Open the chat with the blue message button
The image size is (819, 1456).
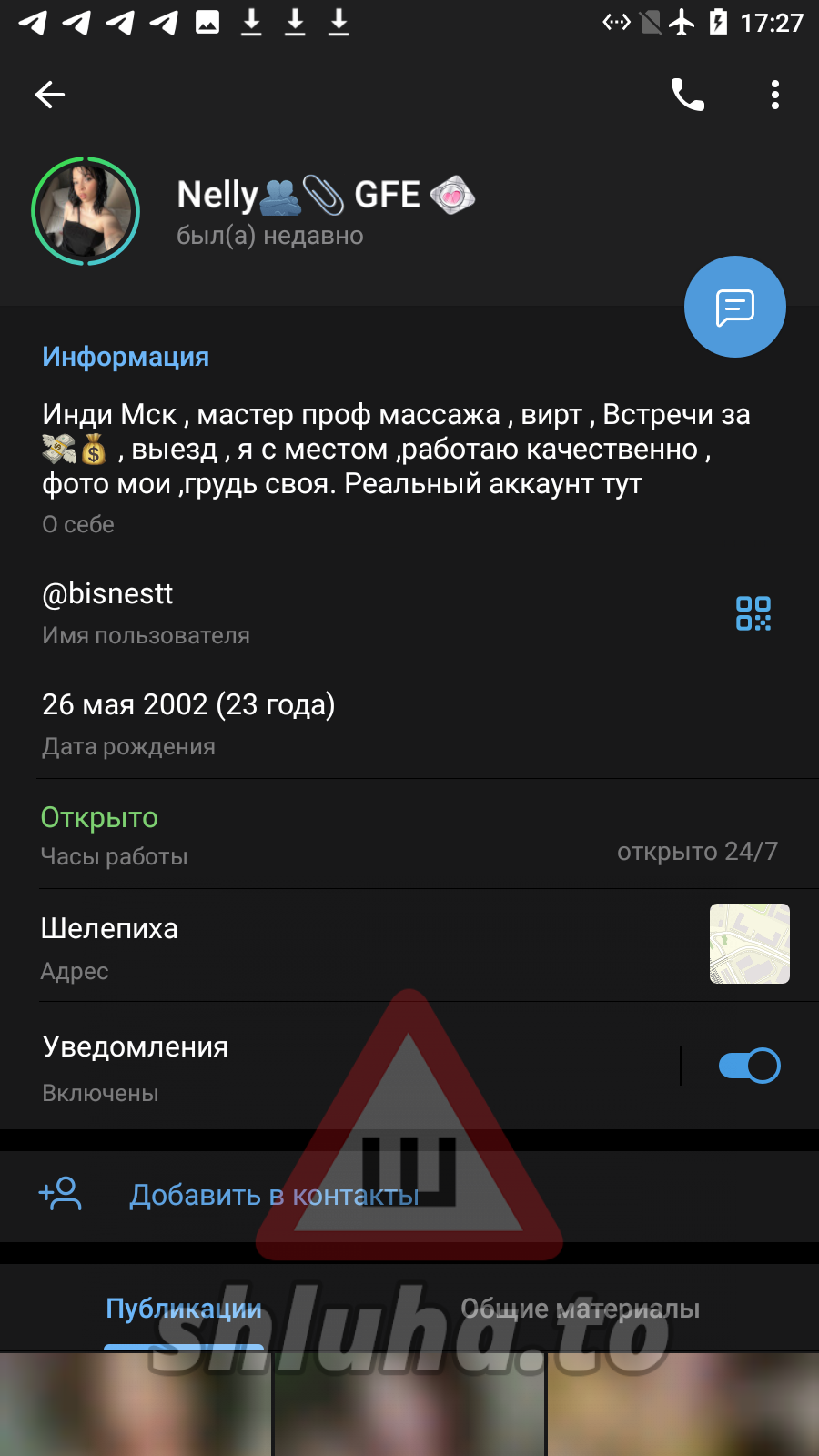point(735,307)
